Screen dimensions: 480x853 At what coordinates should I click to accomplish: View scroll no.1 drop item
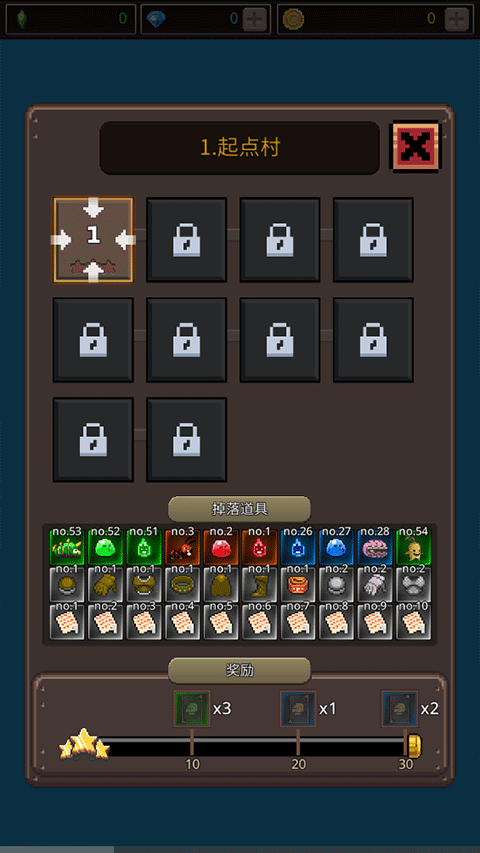point(67,622)
